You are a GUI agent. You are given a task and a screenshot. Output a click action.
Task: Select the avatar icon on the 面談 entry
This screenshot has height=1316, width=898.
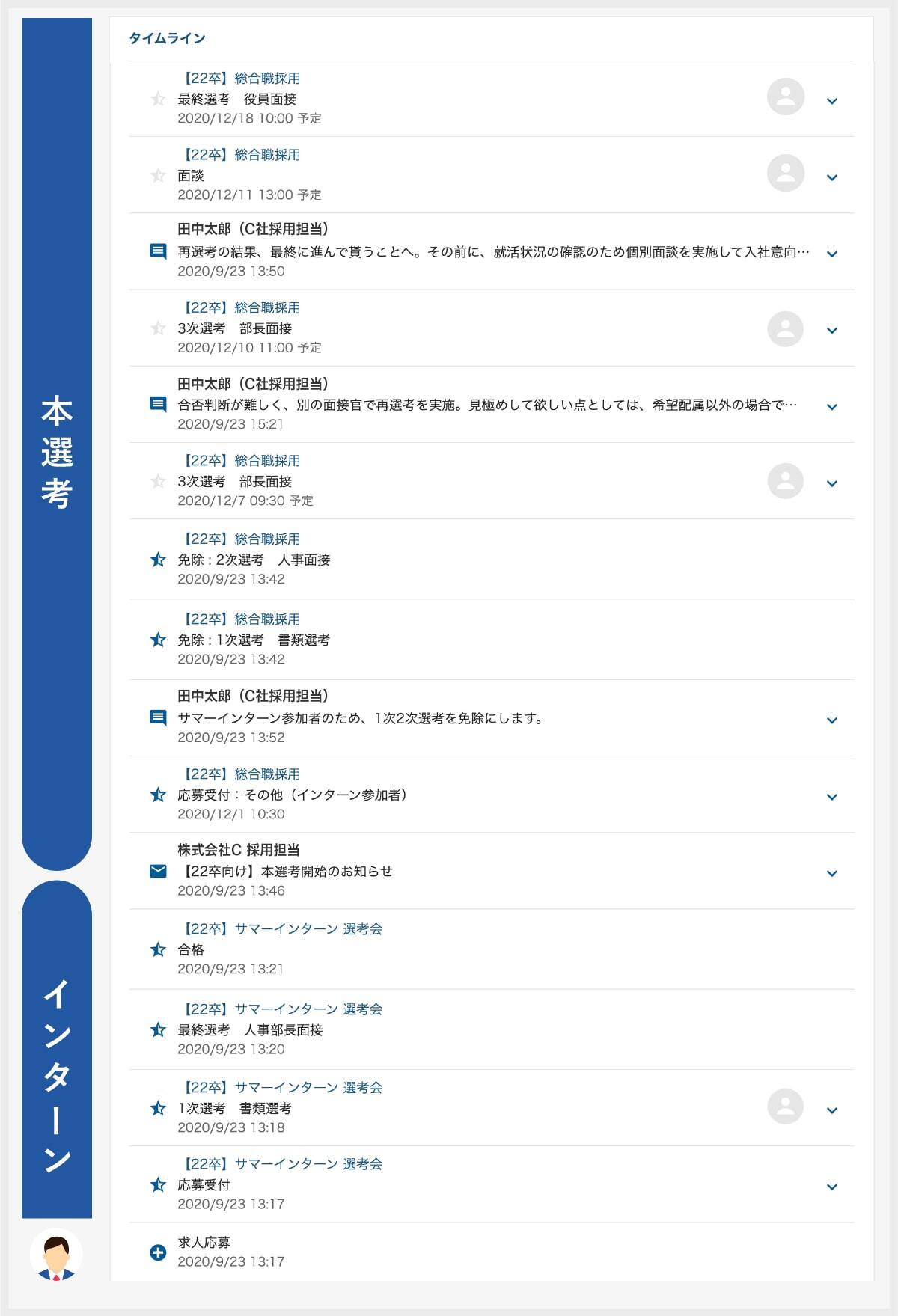pyautogui.click(x=786, y=175)
